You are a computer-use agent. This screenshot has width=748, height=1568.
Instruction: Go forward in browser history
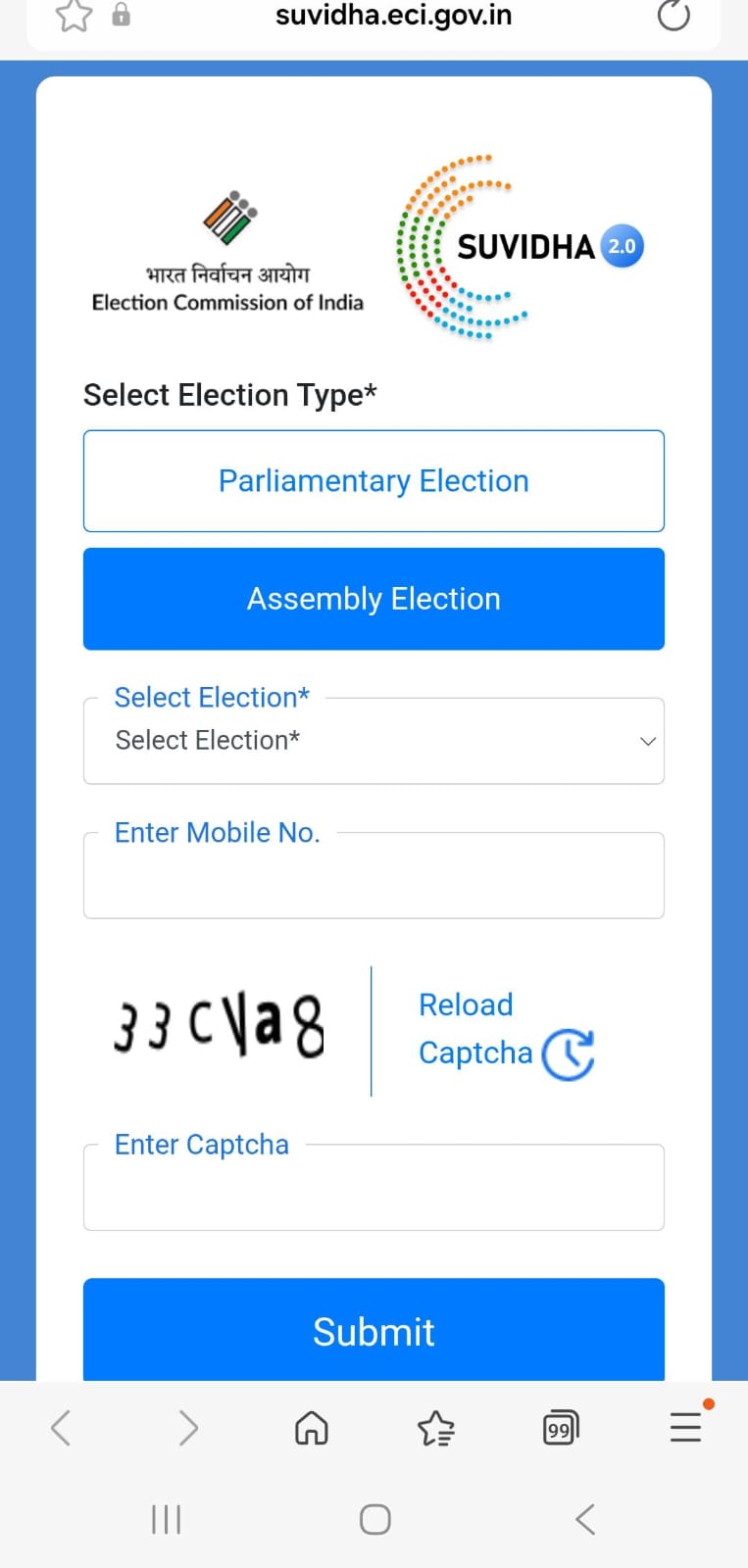188,1428
